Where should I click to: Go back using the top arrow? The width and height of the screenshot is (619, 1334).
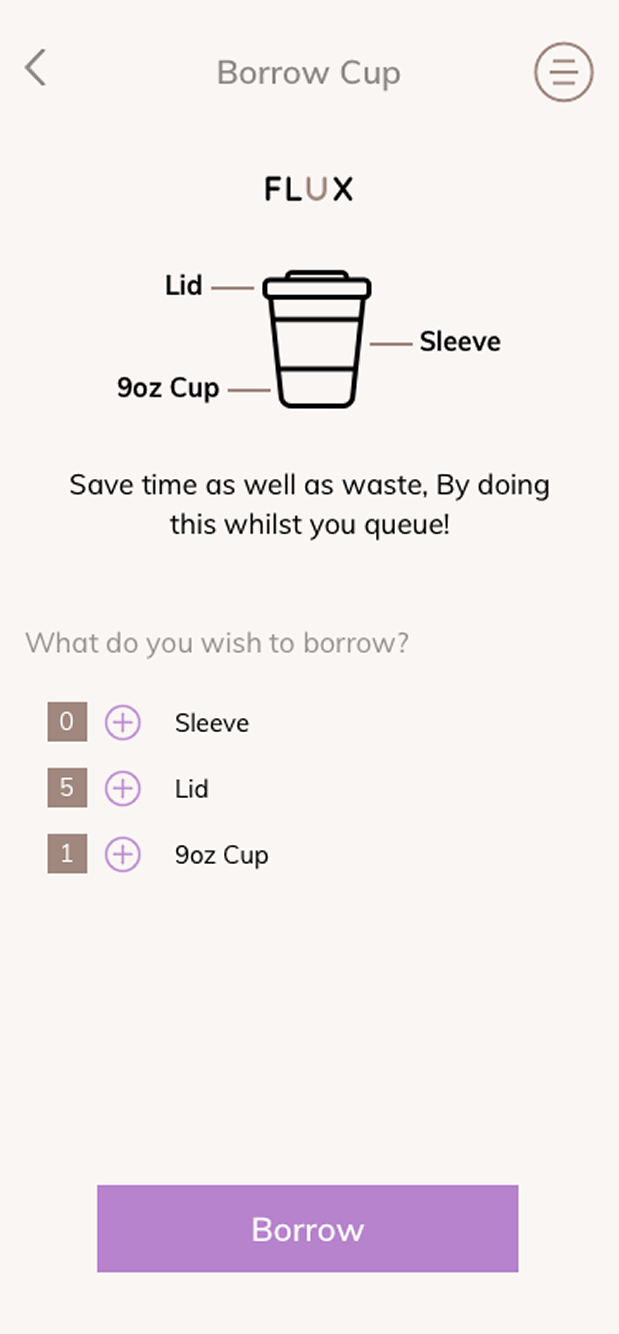pyautogui.click(x=36, y=69)
